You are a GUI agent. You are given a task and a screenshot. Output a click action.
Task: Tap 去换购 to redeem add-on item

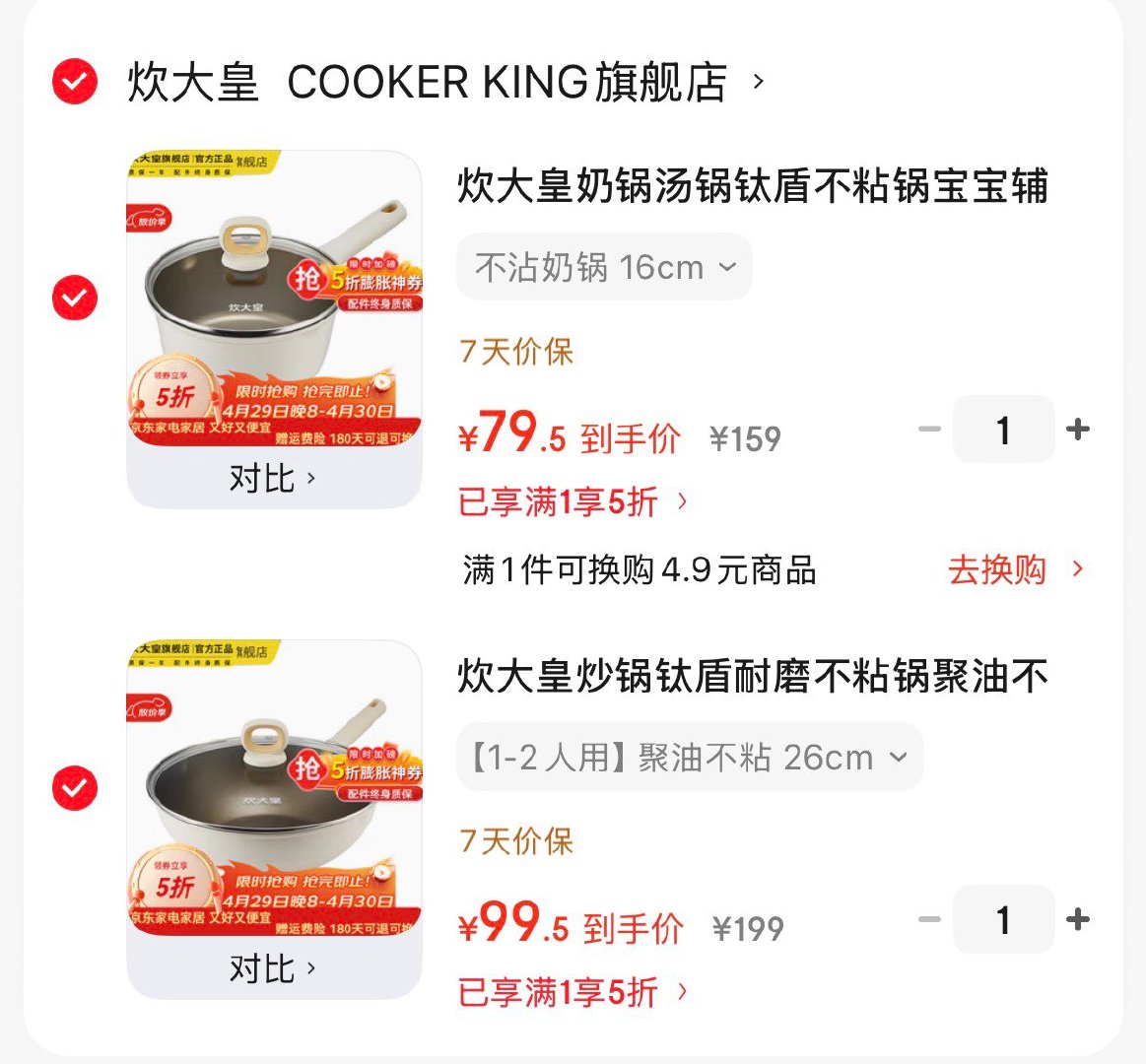[1014, 569]
